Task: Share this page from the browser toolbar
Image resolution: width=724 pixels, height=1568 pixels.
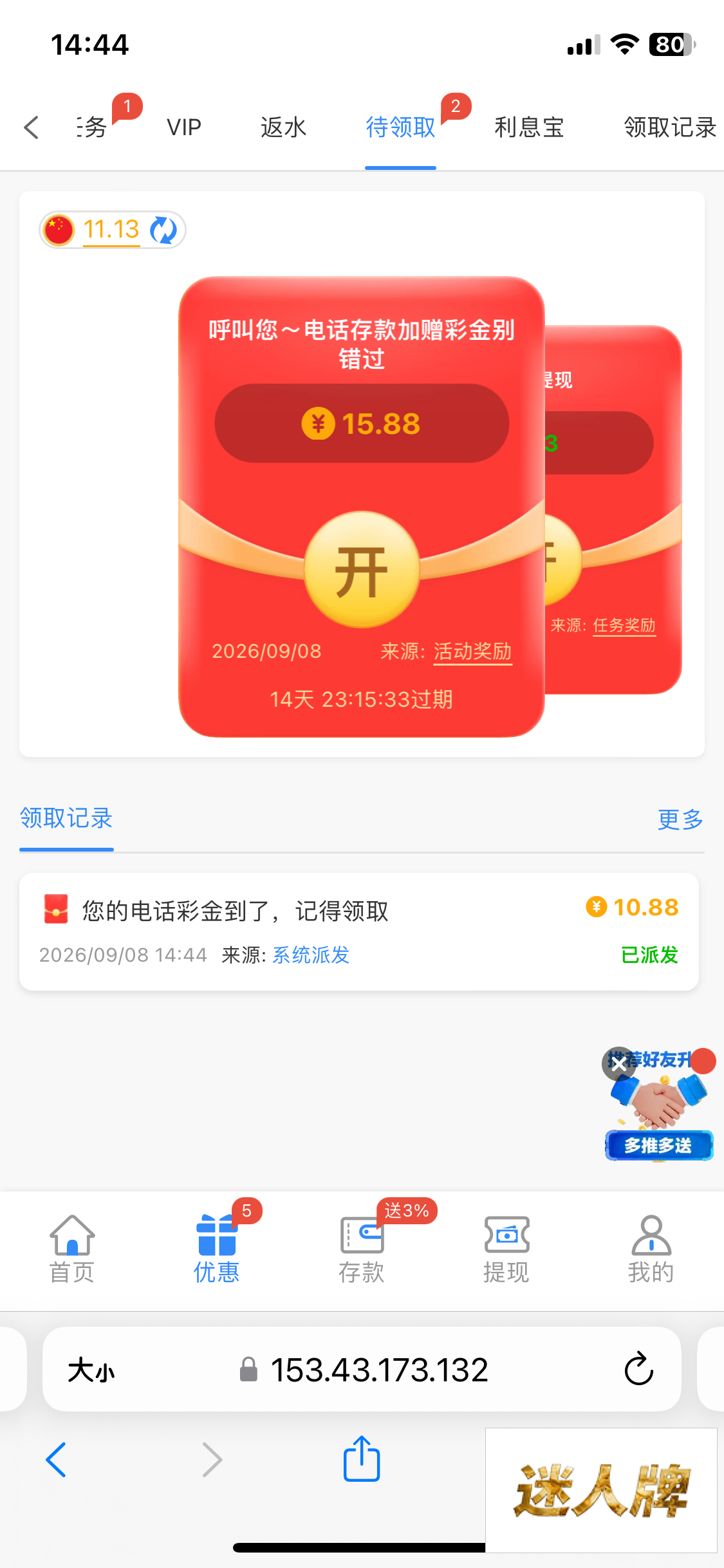Action: tap(362, 1459)
